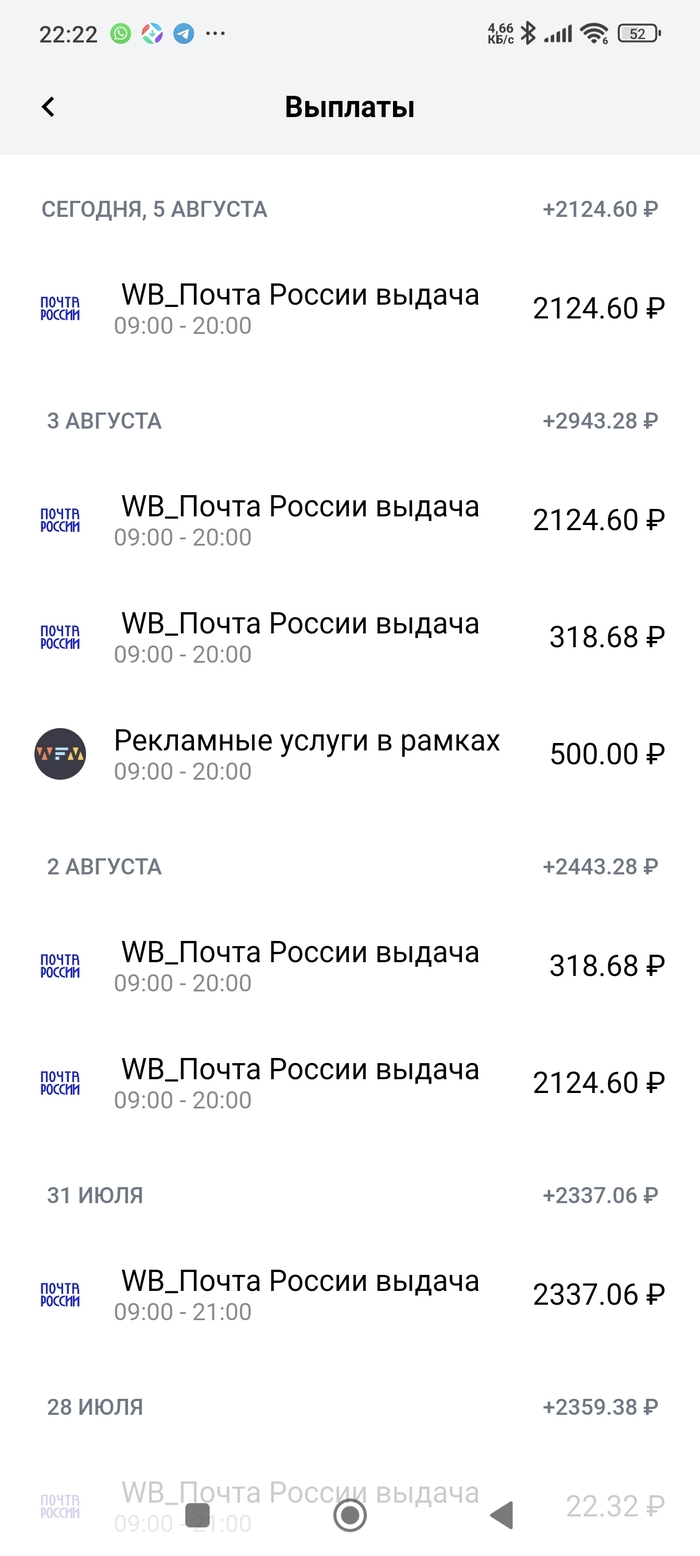Show the 2 August payout of 318.68 ₽
The width and height of the screenshot is (700, 1556).
pos(350,966)
